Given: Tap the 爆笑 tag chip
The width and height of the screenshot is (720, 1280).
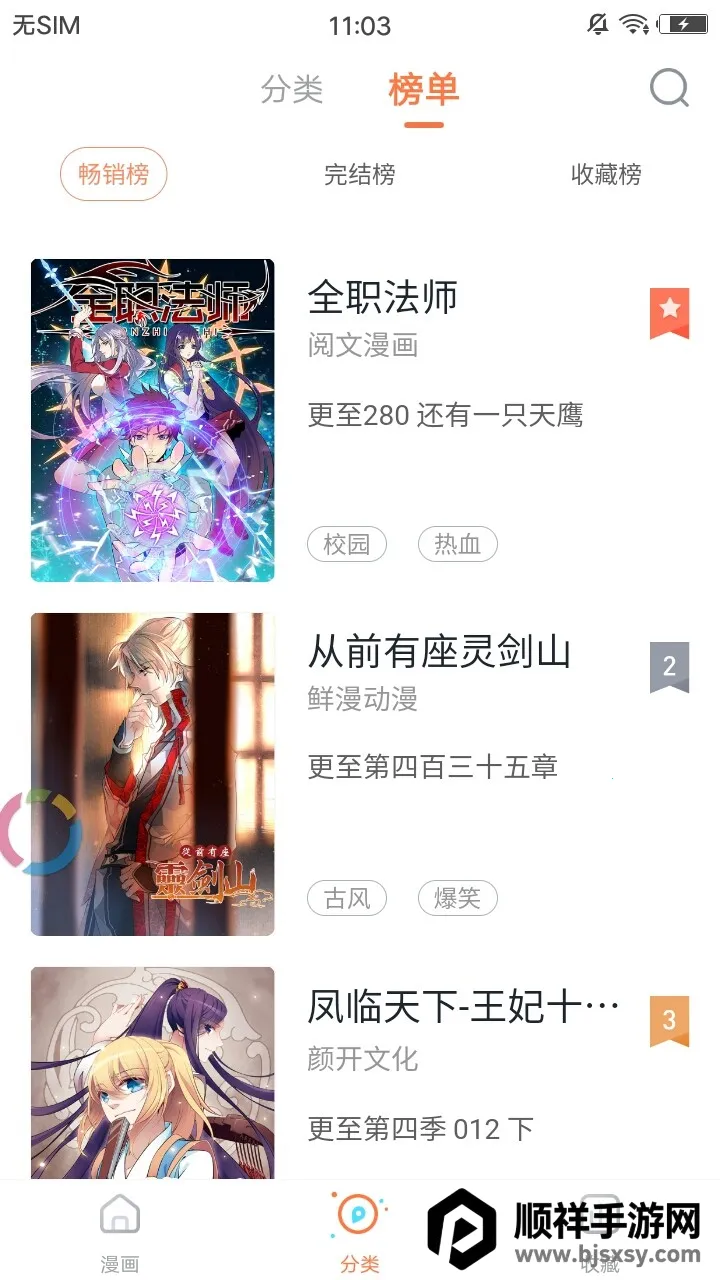Looking at the screenshot, I should (457, 898).
